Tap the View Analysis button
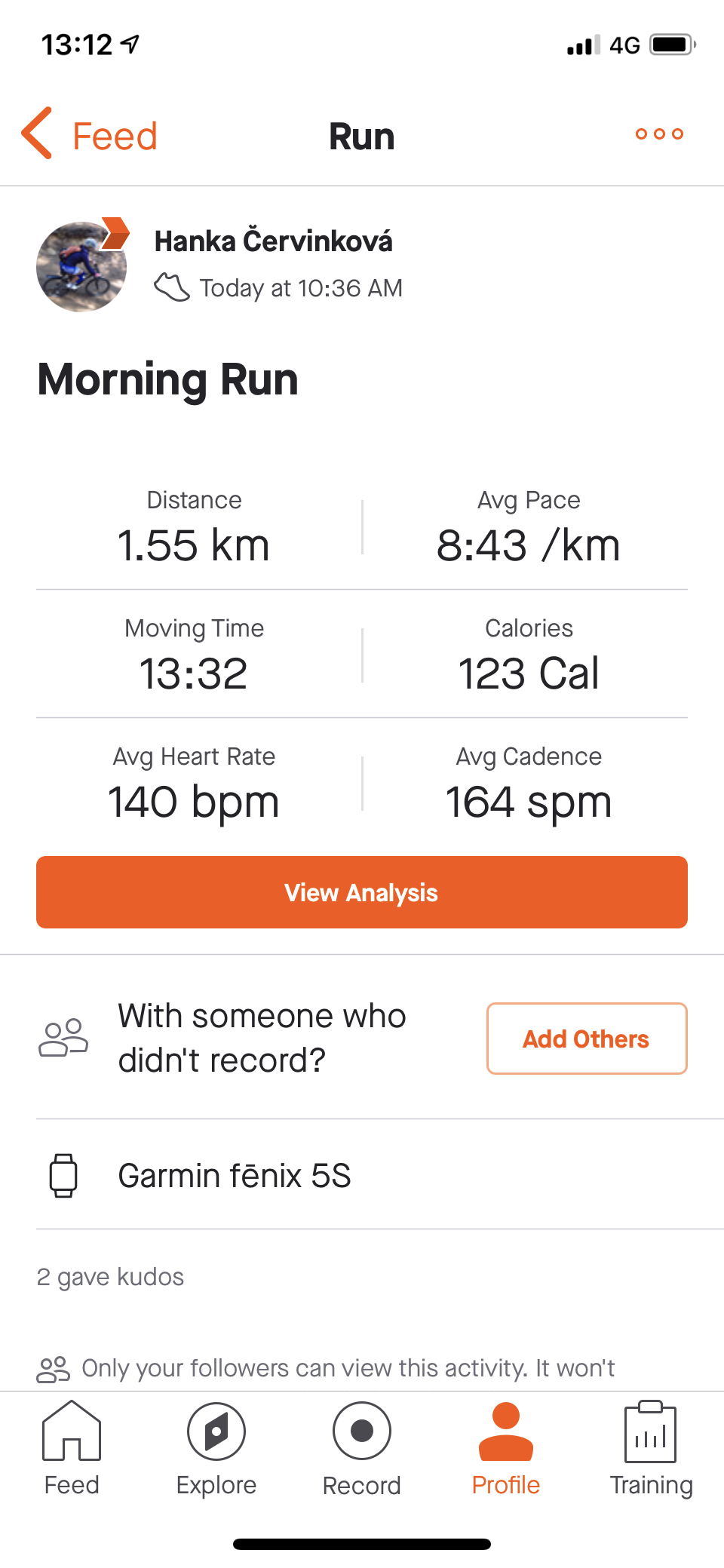This screenshot has width=724, height=1568. coord(362,892)
